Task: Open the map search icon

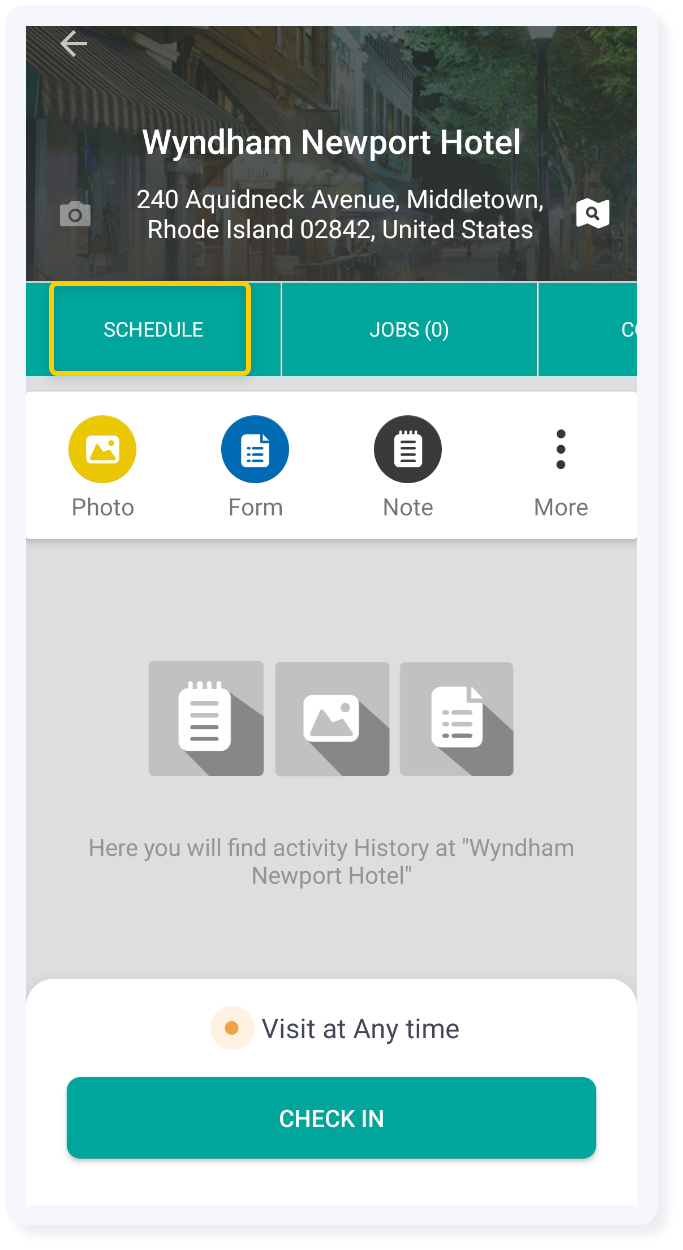Action: pos(592,213)
